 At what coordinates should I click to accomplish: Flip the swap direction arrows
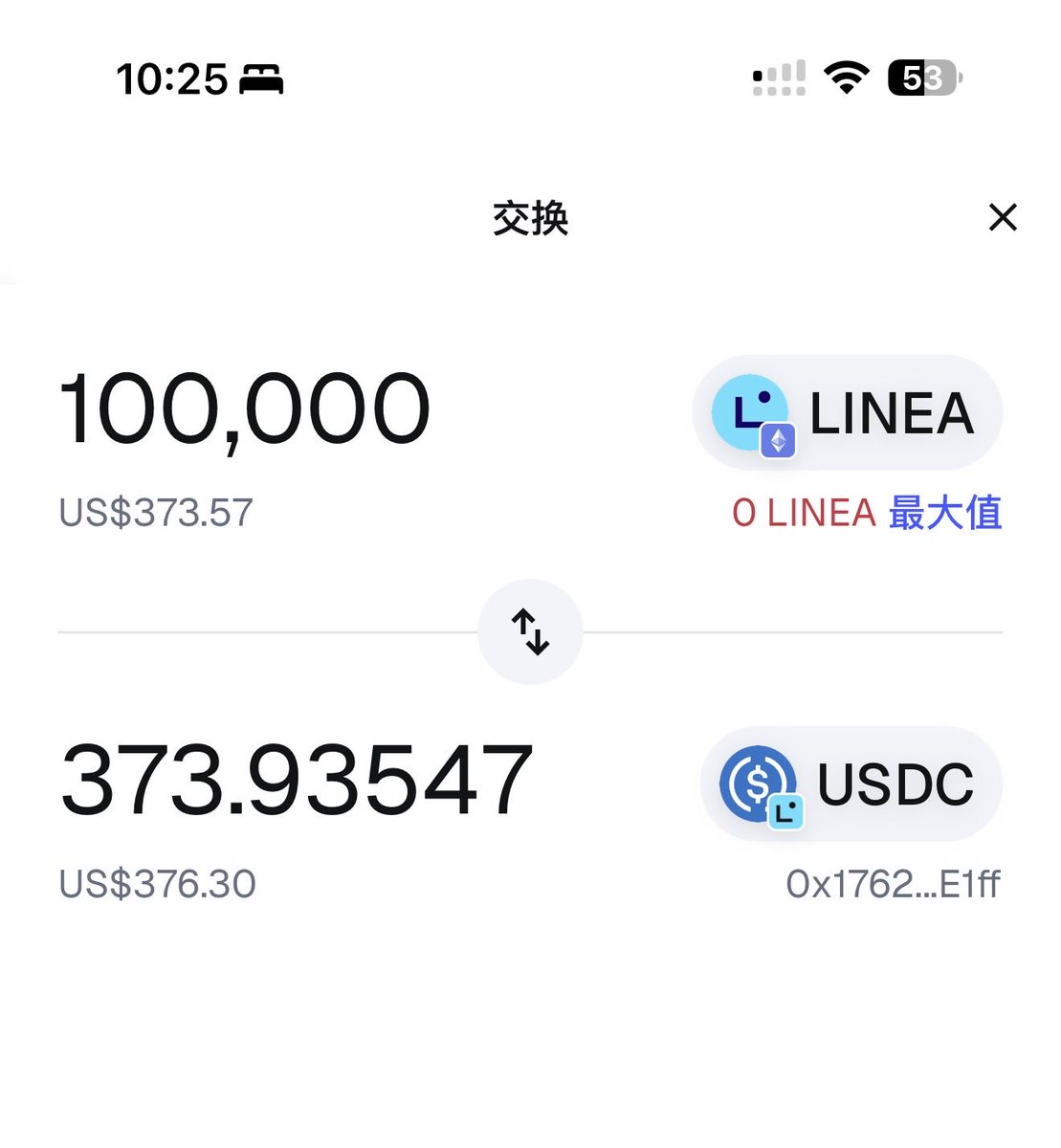530,631
